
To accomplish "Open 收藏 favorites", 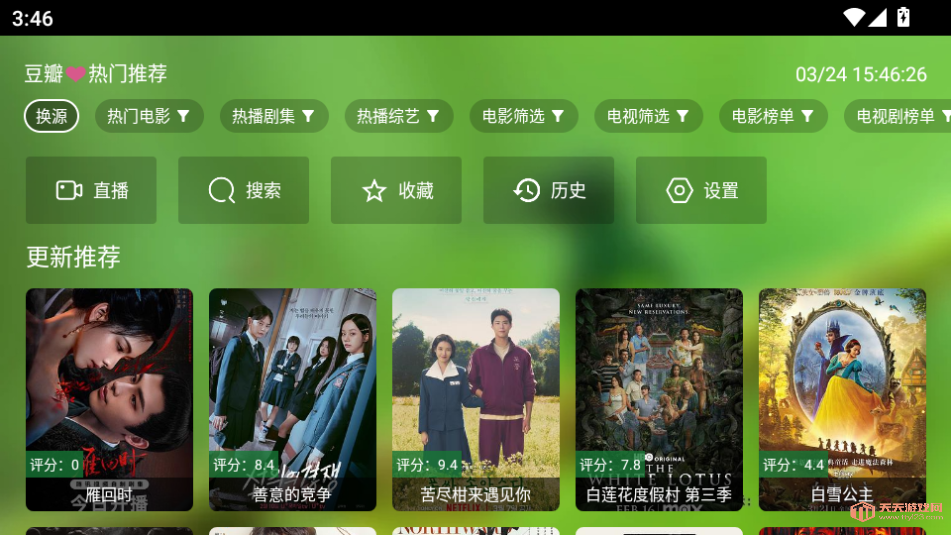I will (x=396, y=190).
